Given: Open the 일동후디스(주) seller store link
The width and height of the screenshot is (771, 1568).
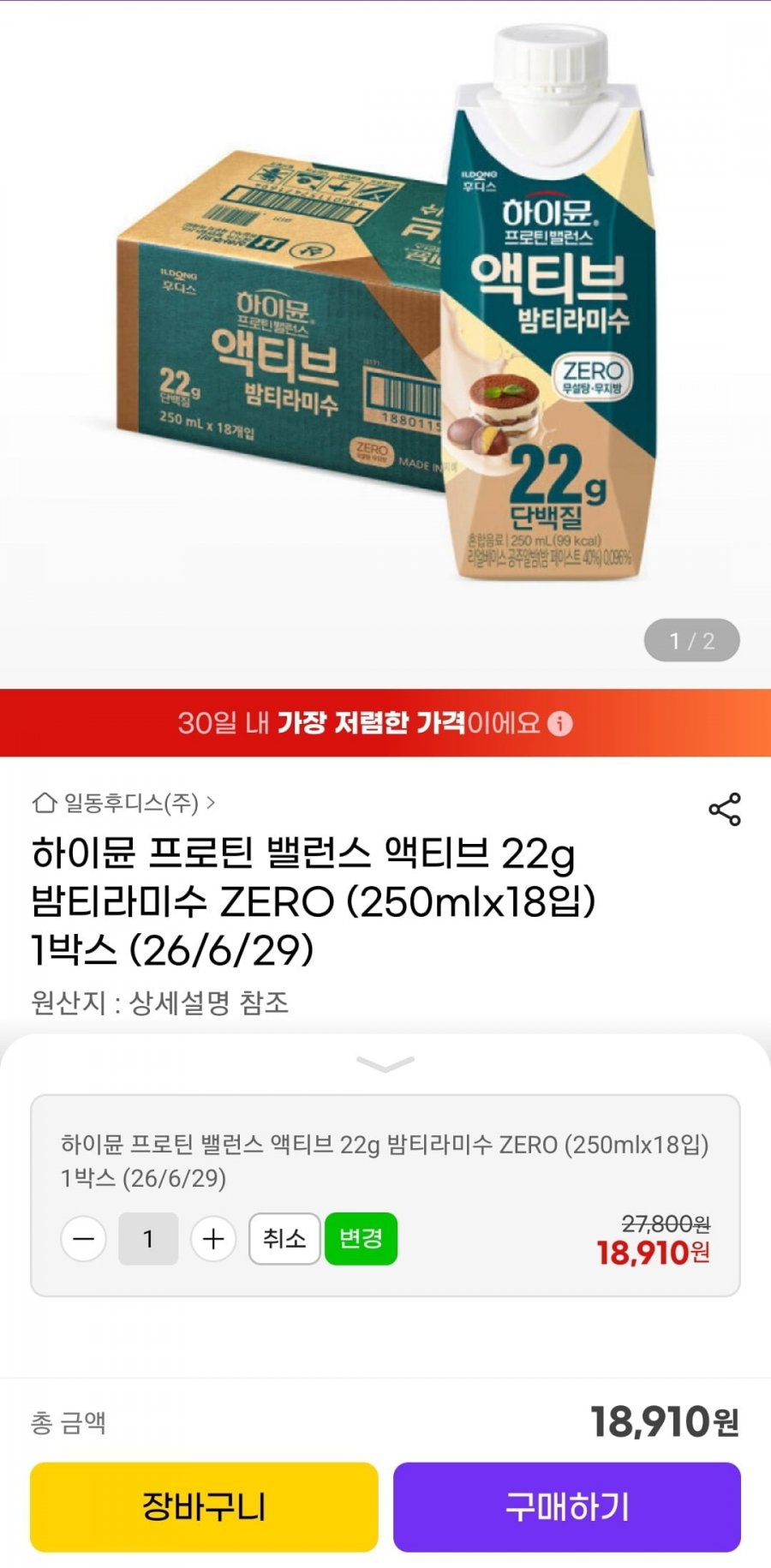Looking at the screenshot, I should [124, 804].
